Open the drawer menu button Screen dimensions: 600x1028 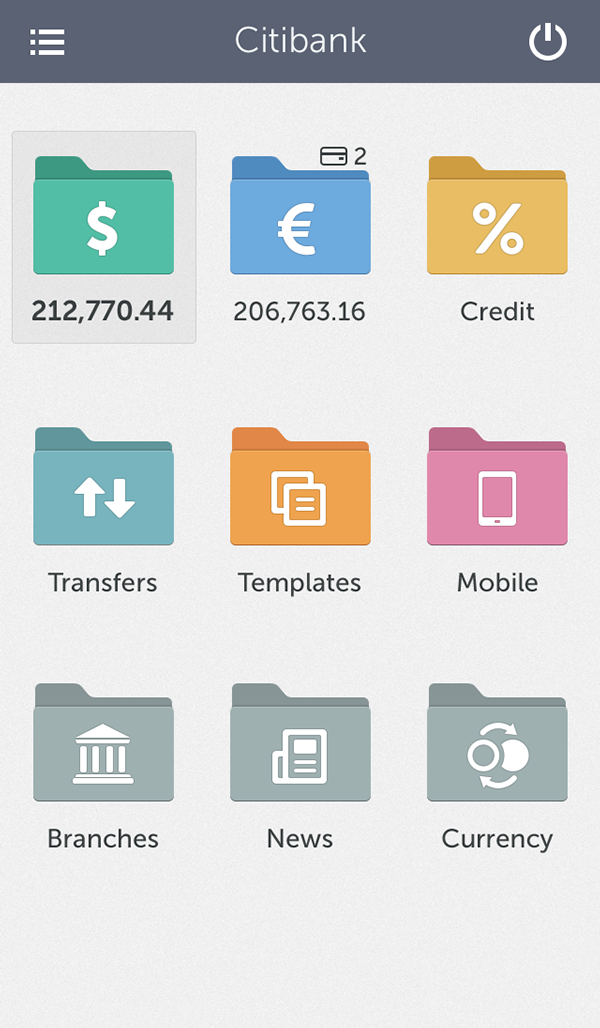pyautogui.click(x=47, y=42)
